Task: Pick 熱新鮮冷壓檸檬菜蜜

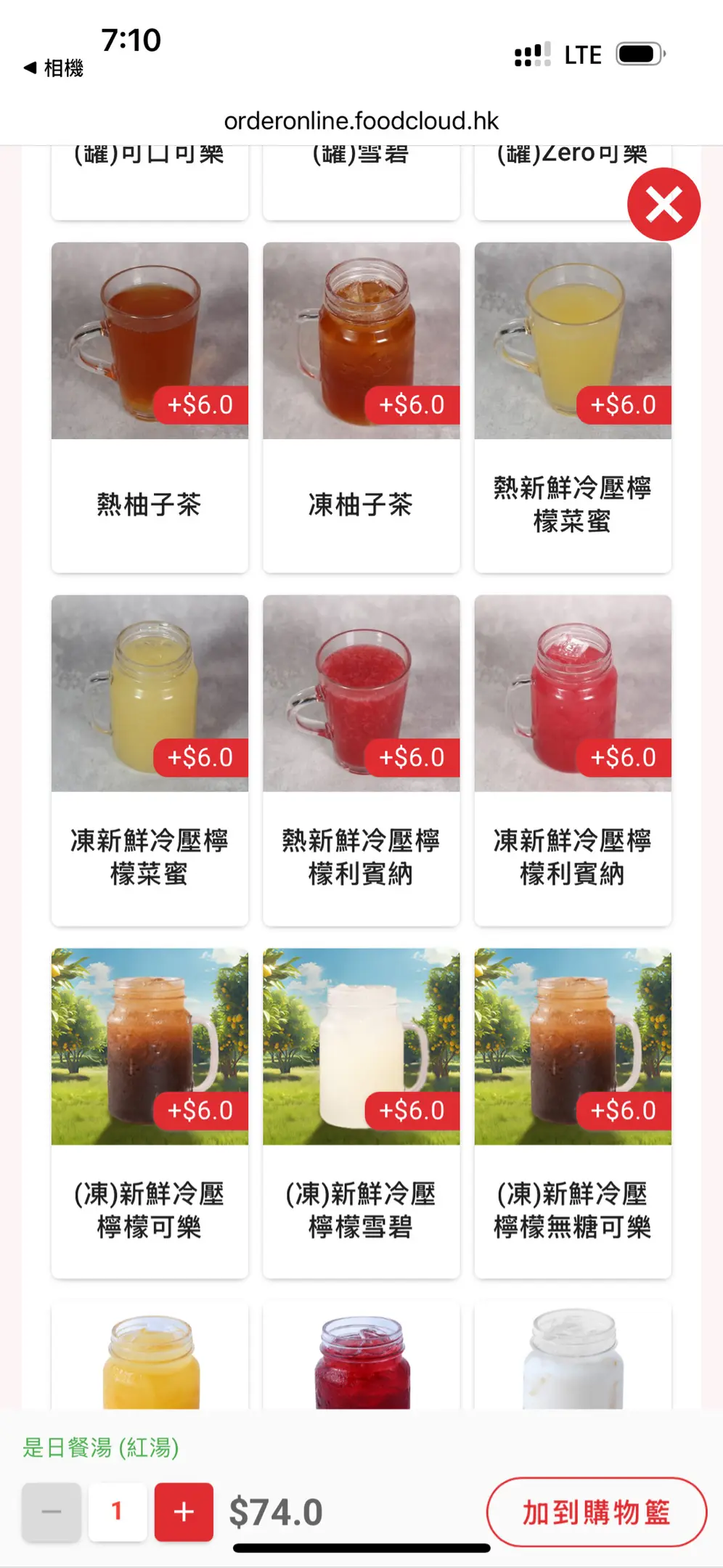Action: (x=572, y=407)
